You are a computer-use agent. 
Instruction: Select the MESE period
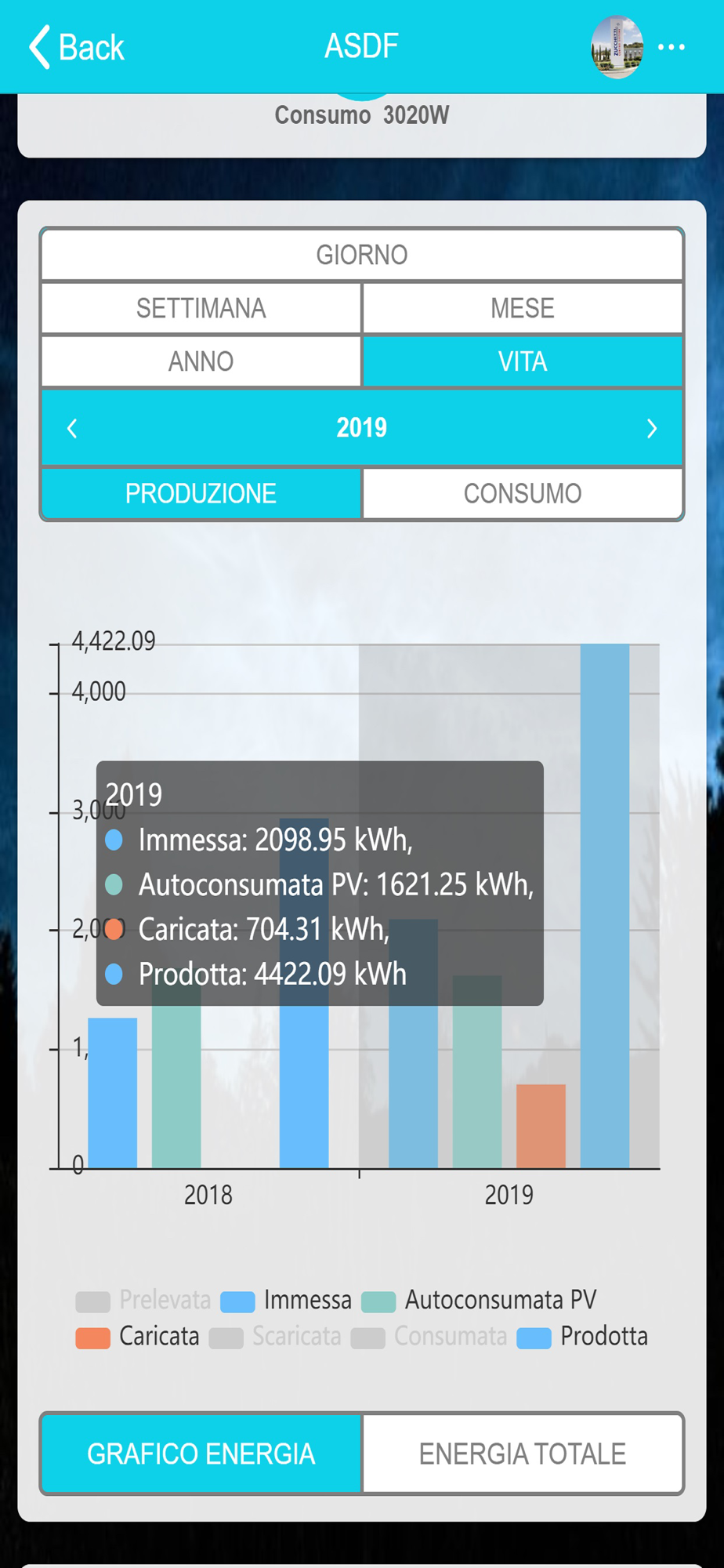click(x=523, y=308)
